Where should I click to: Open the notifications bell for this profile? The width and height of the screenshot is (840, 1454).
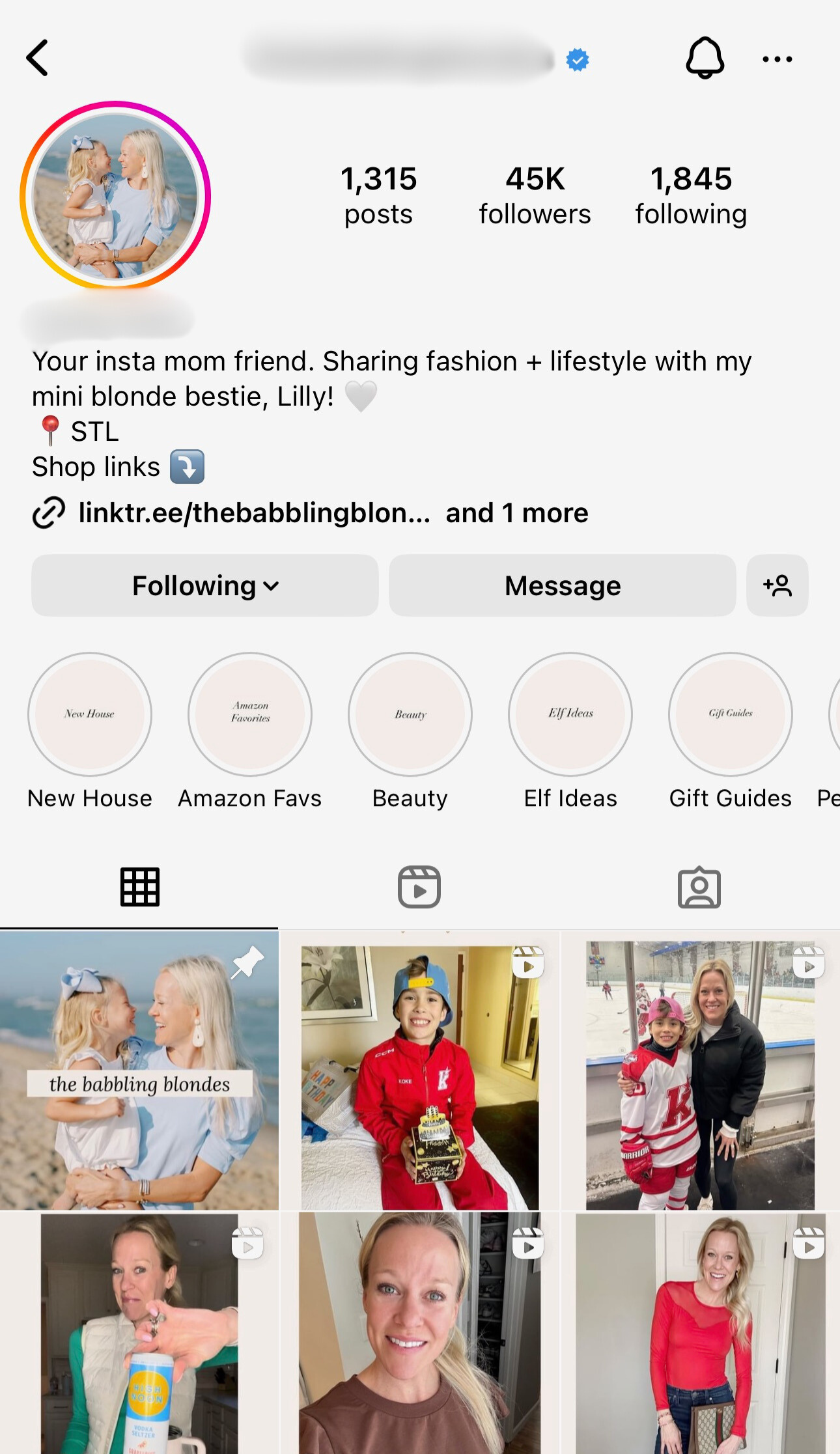705,59
